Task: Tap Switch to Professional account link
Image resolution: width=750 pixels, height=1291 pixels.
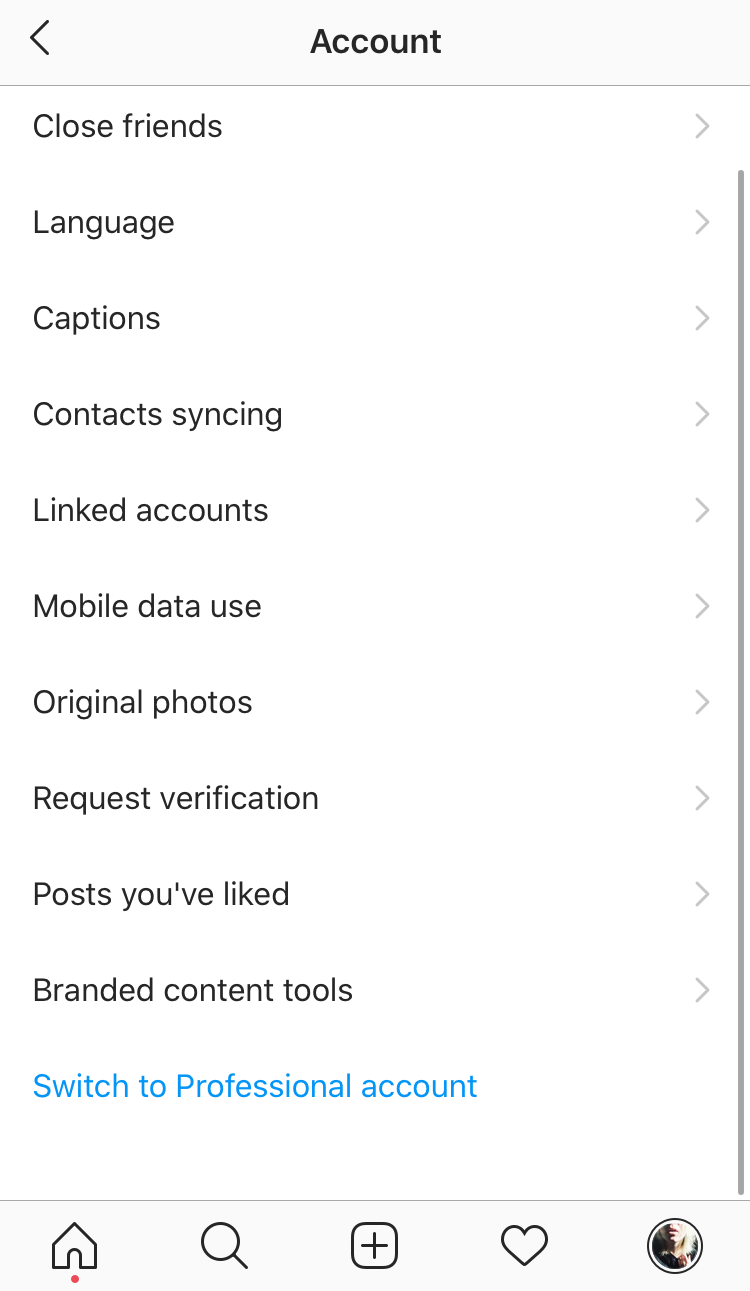Action: [255, 1086]
